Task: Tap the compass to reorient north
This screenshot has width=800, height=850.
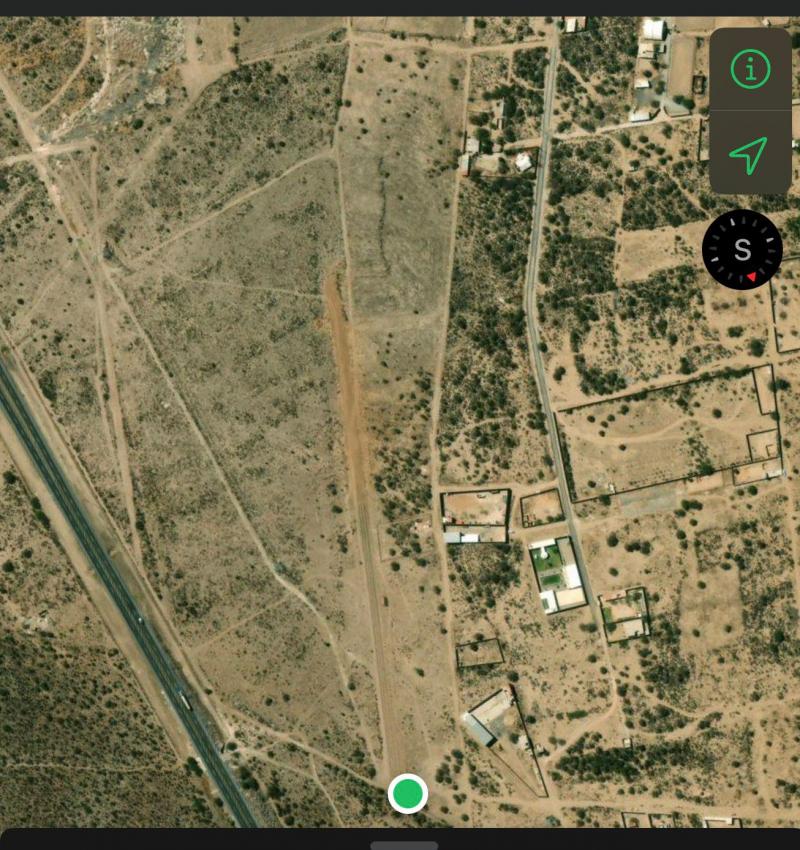Action: coord(742,250)
